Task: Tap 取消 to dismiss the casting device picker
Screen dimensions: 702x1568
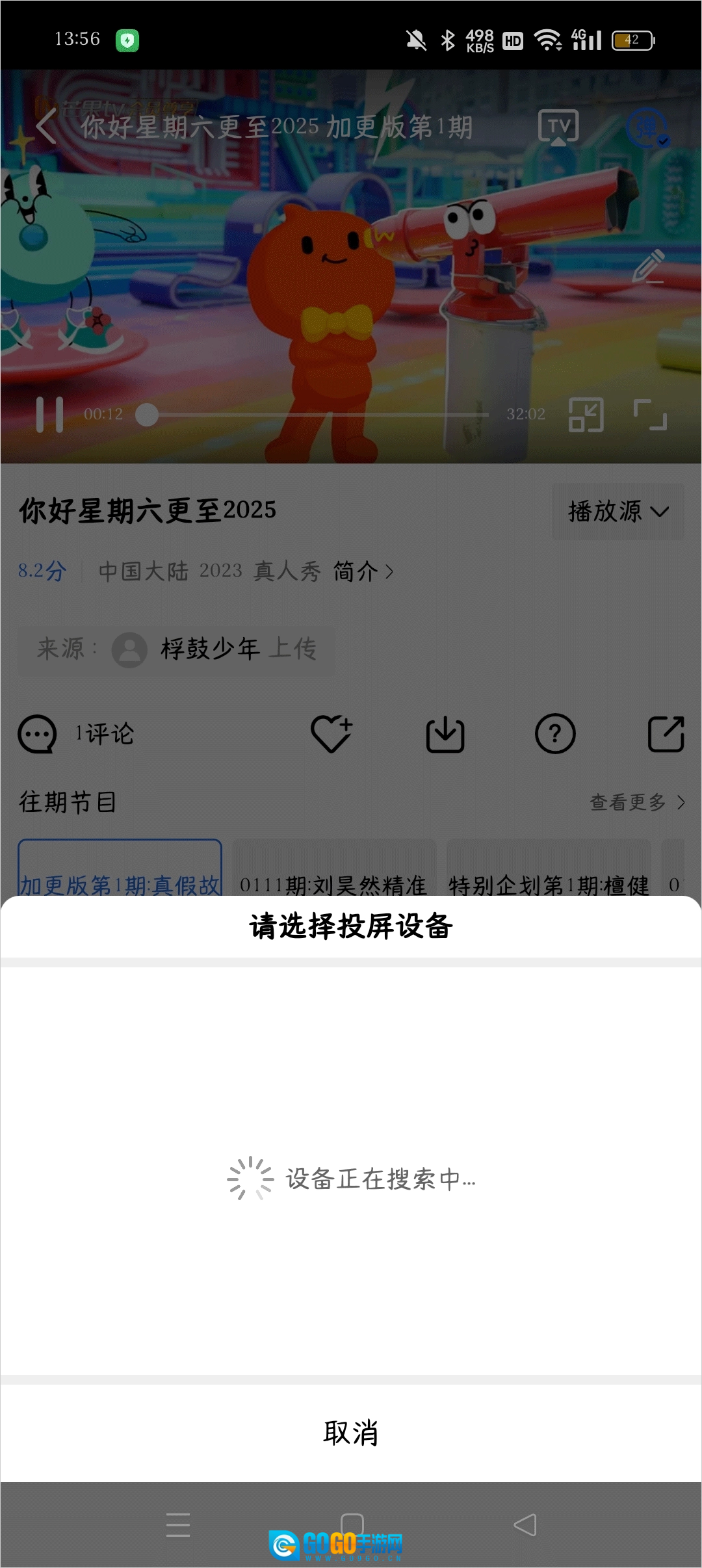Action: 351,1433
